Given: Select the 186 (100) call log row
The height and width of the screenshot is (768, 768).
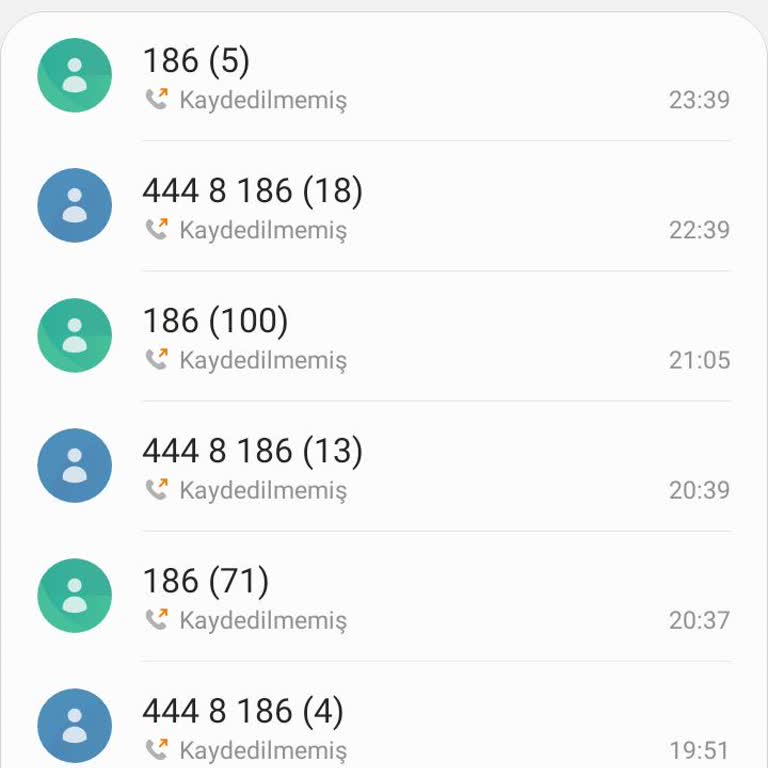Looking at the screenshot, I should [x=400, y=338].
